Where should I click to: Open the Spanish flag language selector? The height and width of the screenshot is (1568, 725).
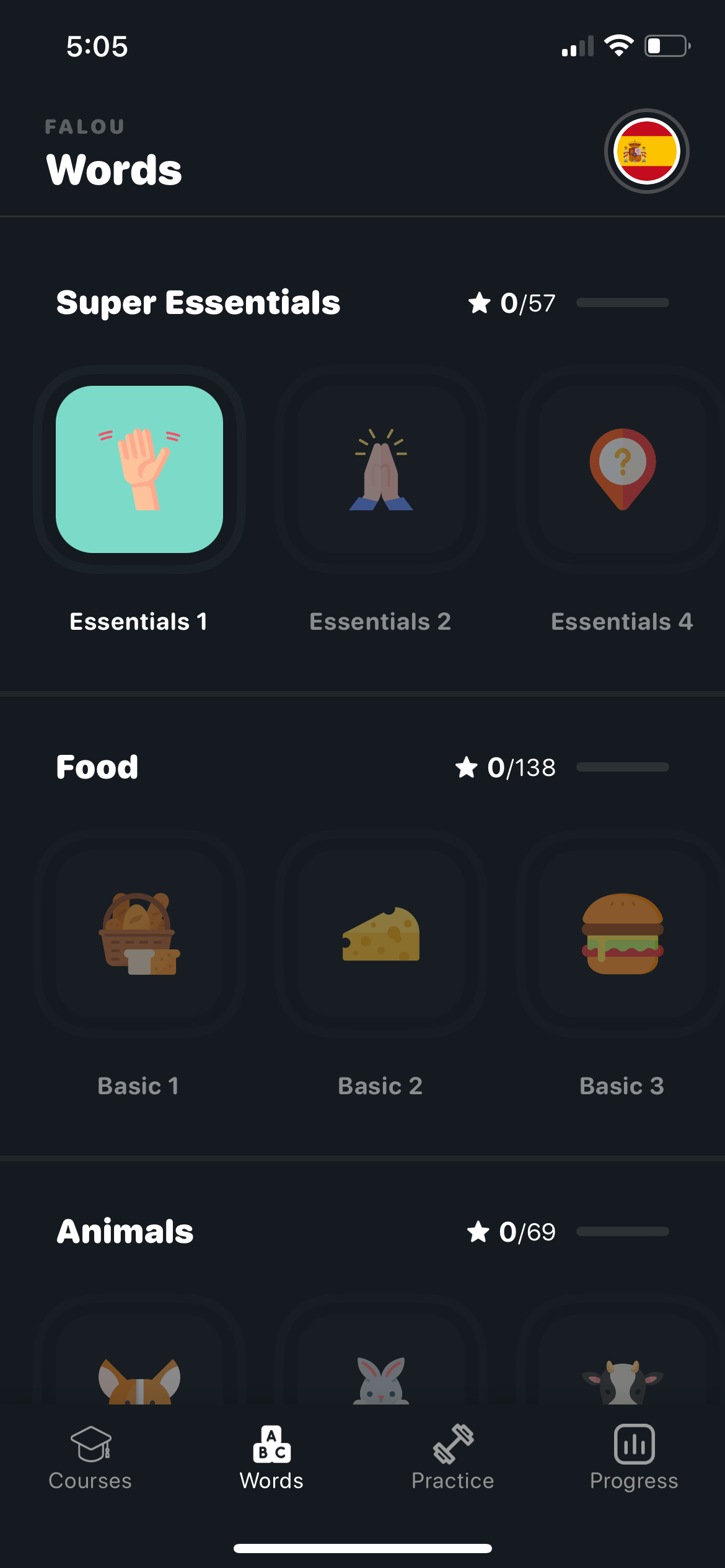(647, 152)
